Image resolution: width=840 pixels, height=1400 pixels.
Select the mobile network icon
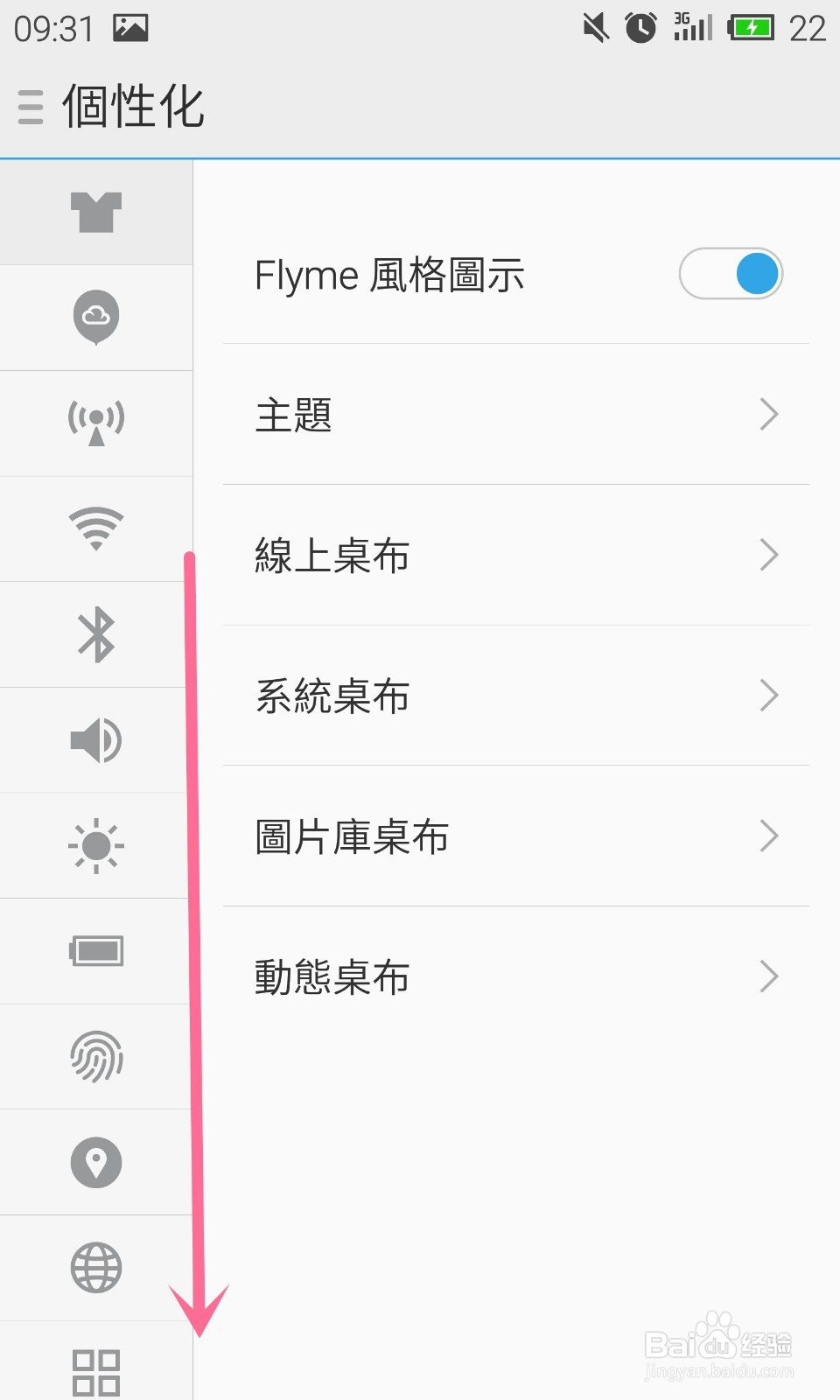click(96, 423)
